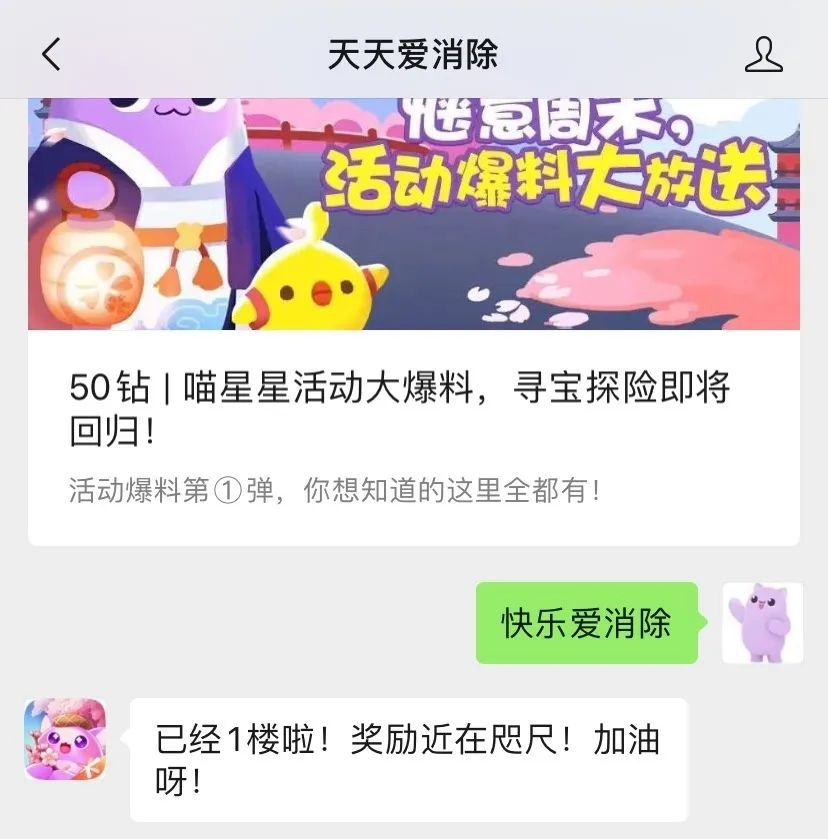828x839 pixels.
Task: Go back from the 天天爱消除 chat
Action: 51,54
